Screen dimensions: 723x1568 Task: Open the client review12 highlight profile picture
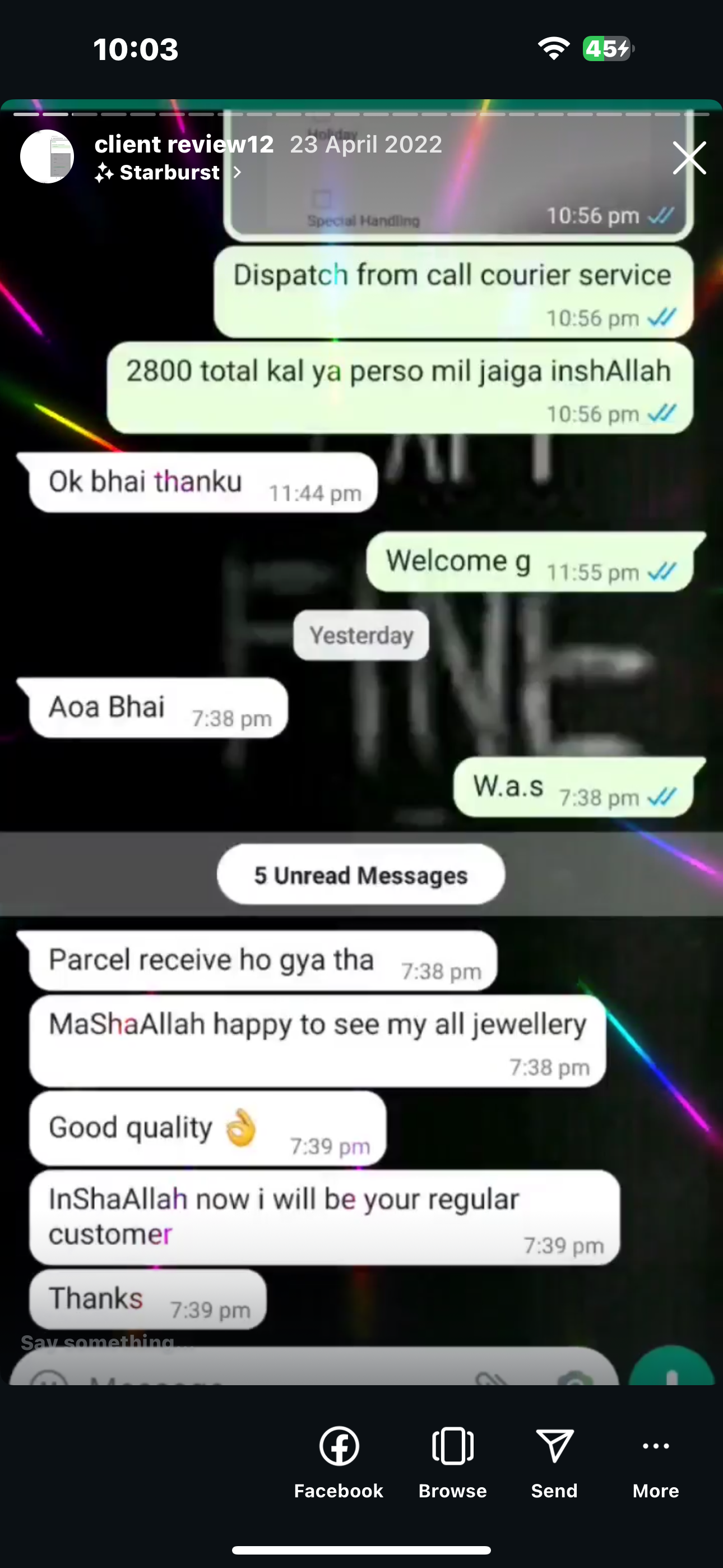click(48, 157)
